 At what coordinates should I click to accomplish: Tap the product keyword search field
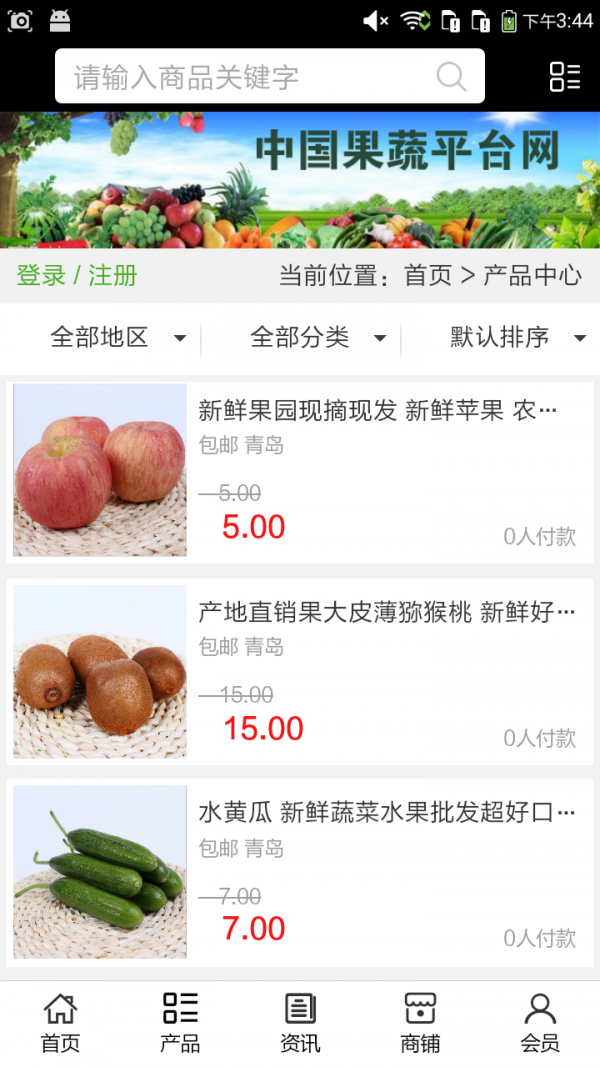(250, 77)
